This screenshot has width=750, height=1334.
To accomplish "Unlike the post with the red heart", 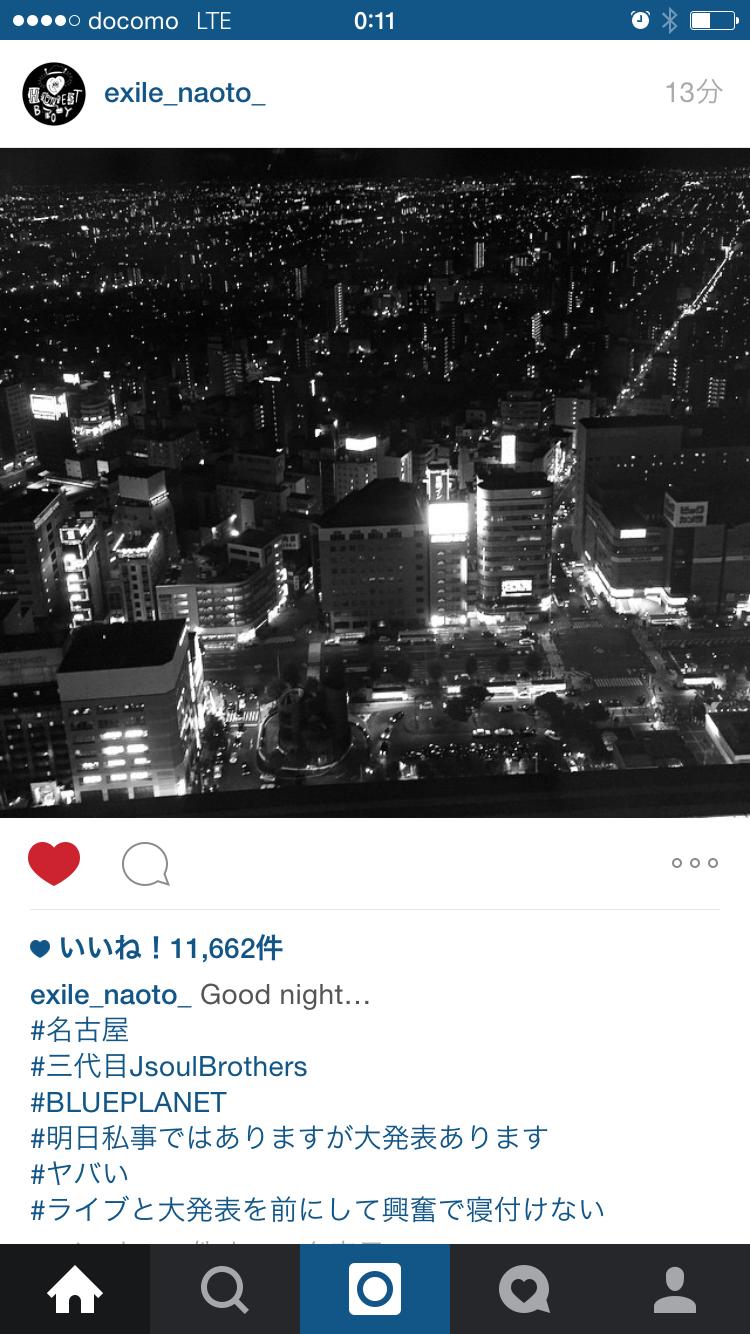I will (x=54, y=863).
